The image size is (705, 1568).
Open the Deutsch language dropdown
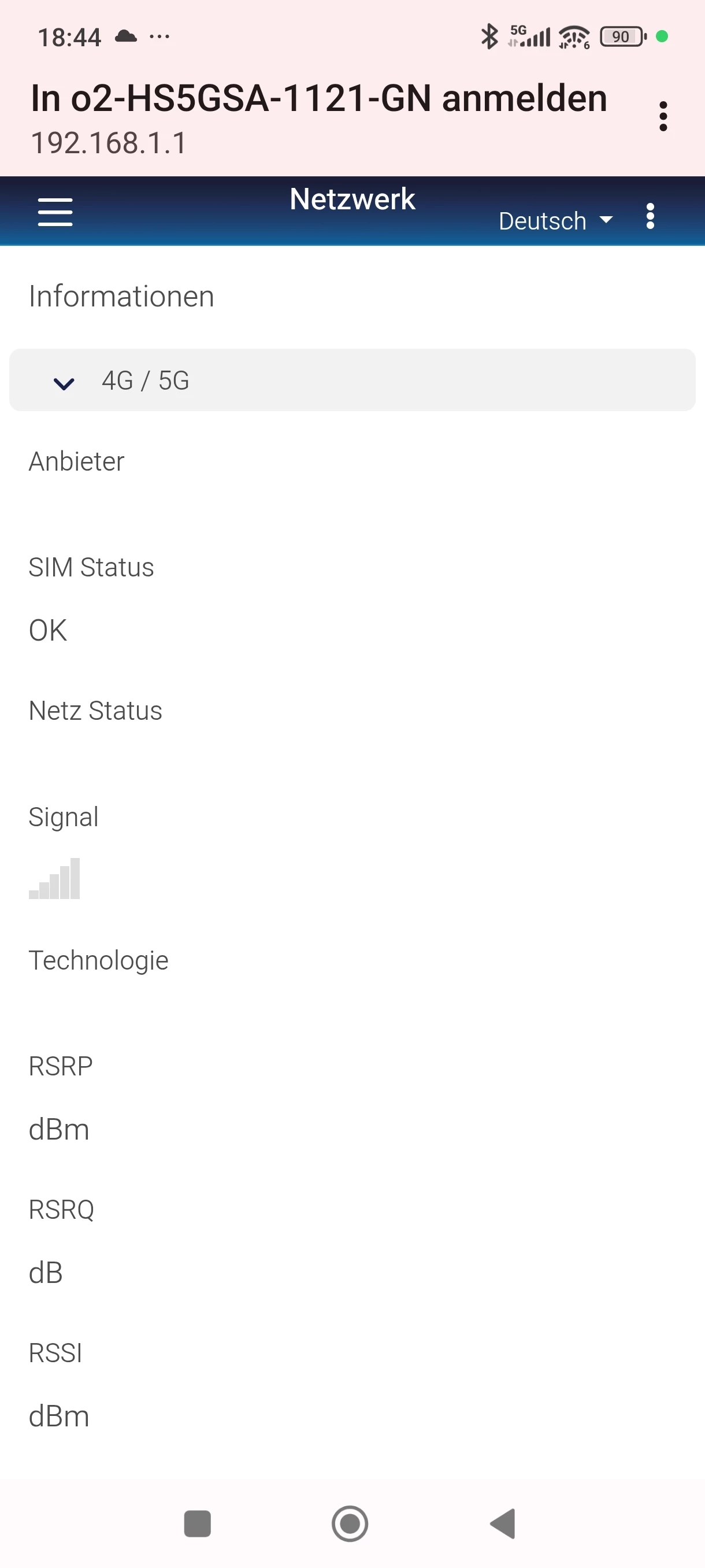(x=555, y=220)
